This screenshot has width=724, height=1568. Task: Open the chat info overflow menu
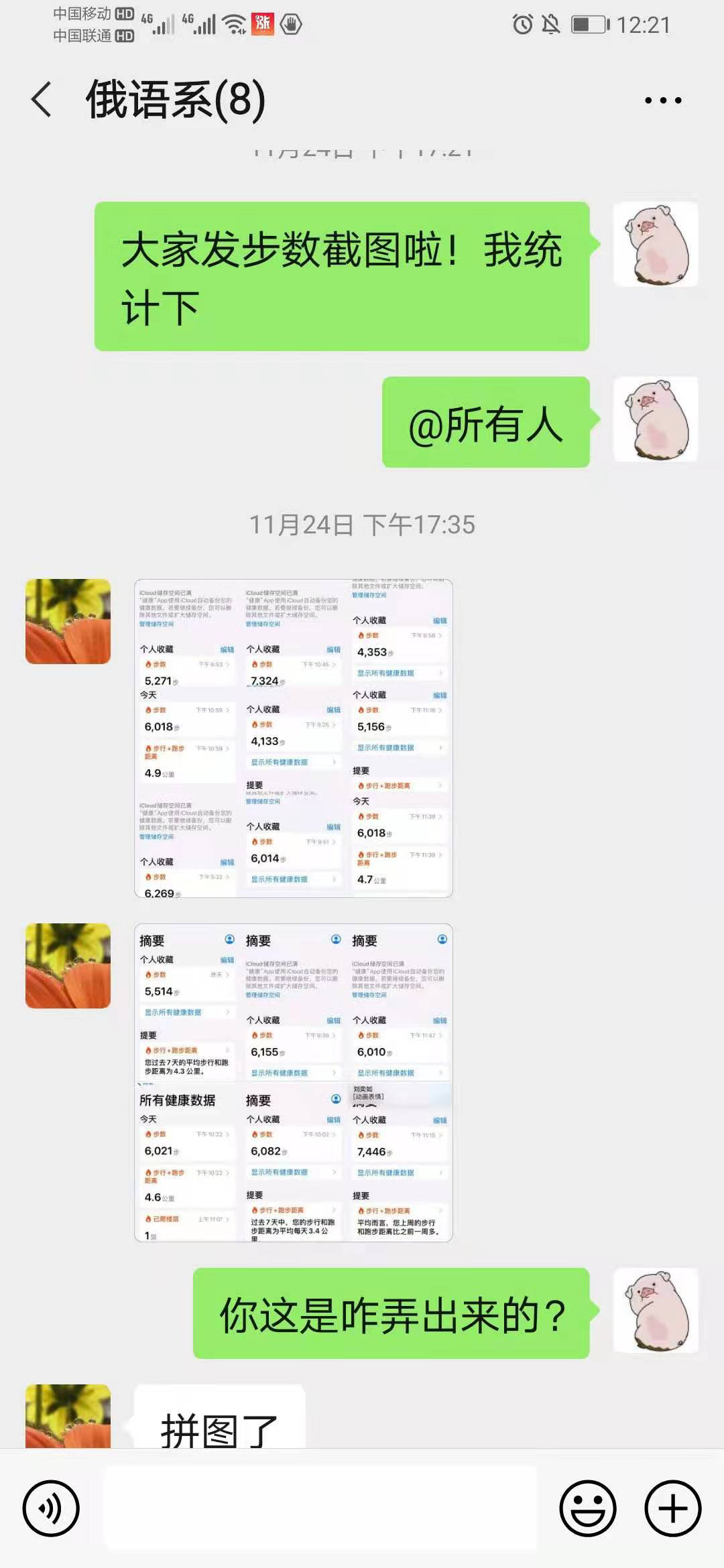coord(662,101)
